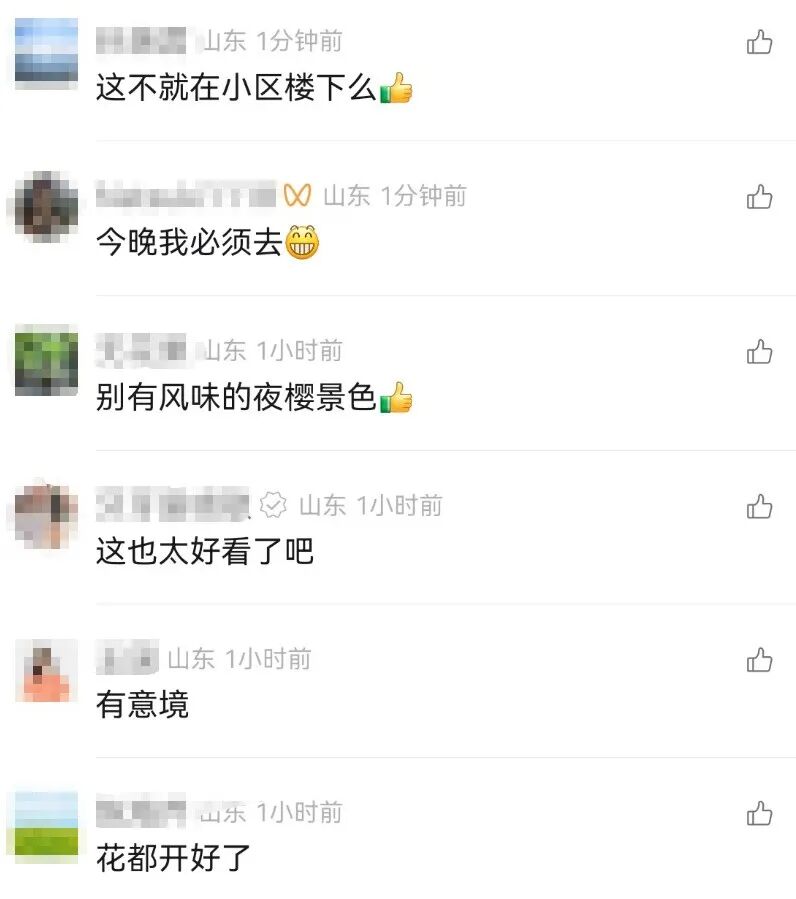Screen dimensions: 796x899
Task: Like the comment "这也太好看了吧"
Action: [x=759, y=507]
